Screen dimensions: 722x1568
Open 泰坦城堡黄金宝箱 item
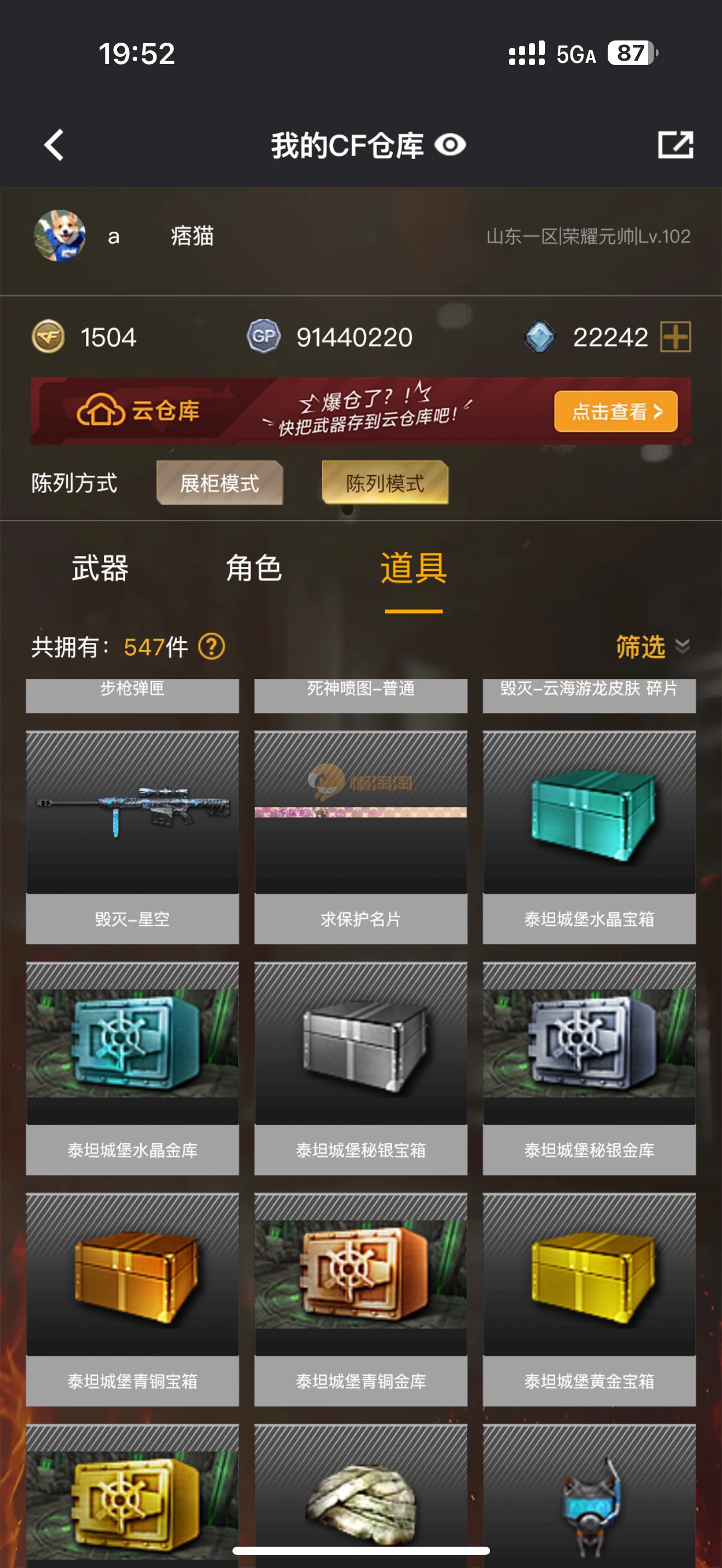(x=589, y=1299)
